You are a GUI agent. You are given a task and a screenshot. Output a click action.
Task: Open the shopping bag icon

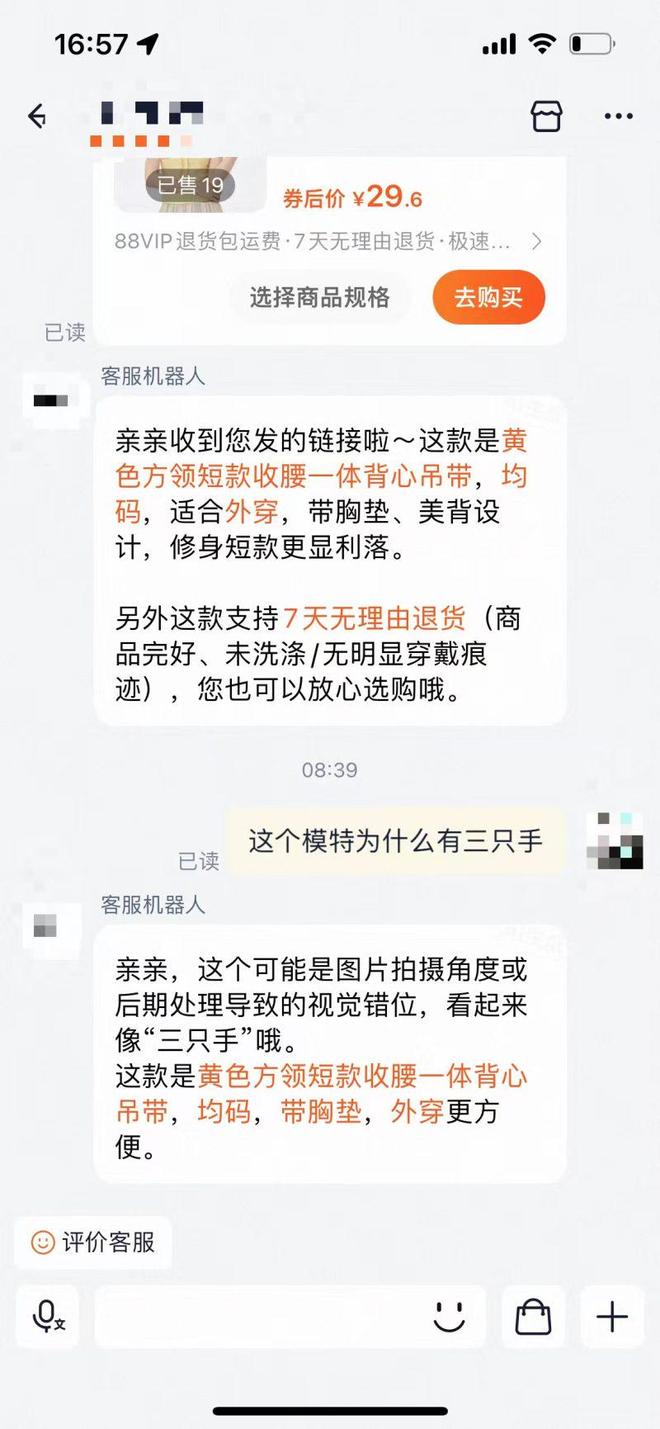533,1316
